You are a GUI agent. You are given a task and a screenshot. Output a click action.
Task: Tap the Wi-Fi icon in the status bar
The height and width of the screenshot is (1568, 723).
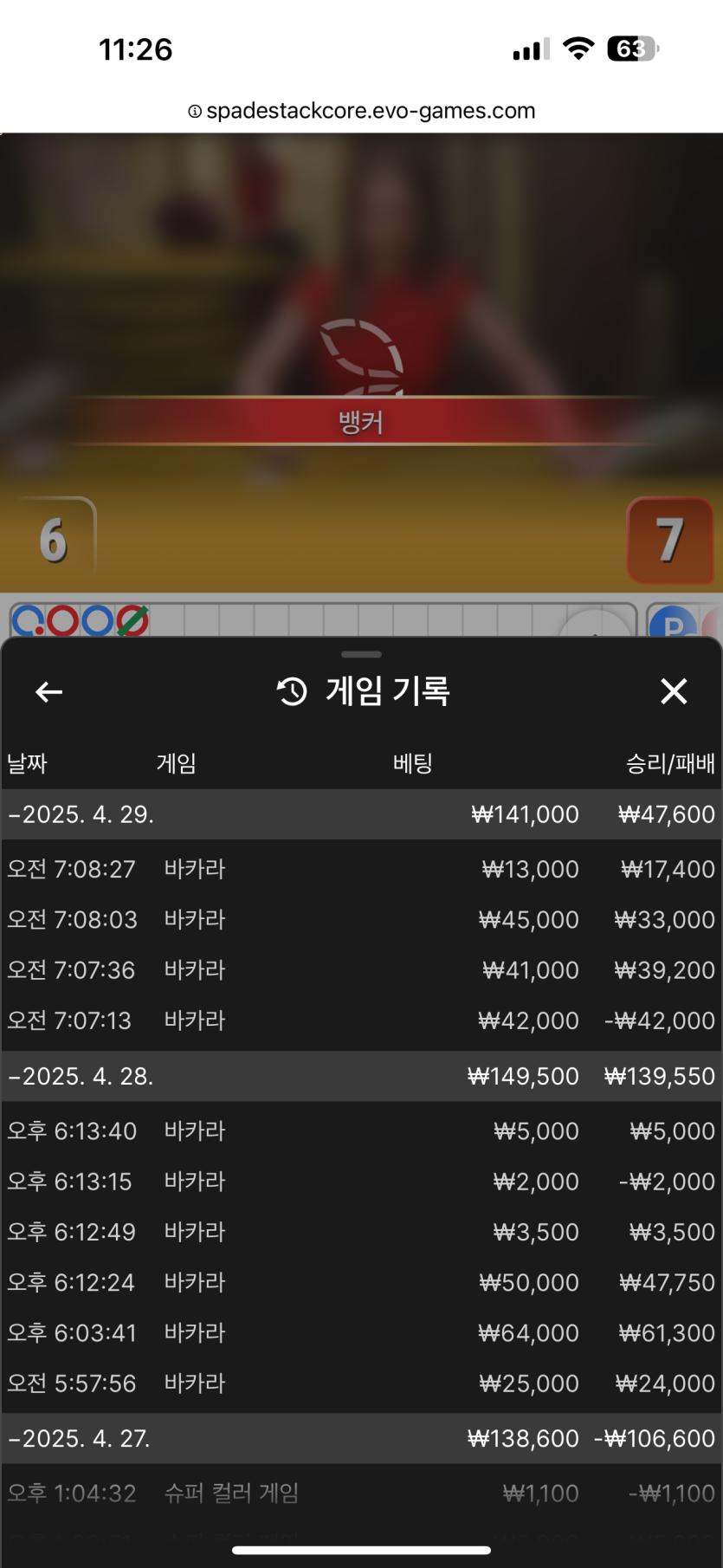tap(580, 49)
